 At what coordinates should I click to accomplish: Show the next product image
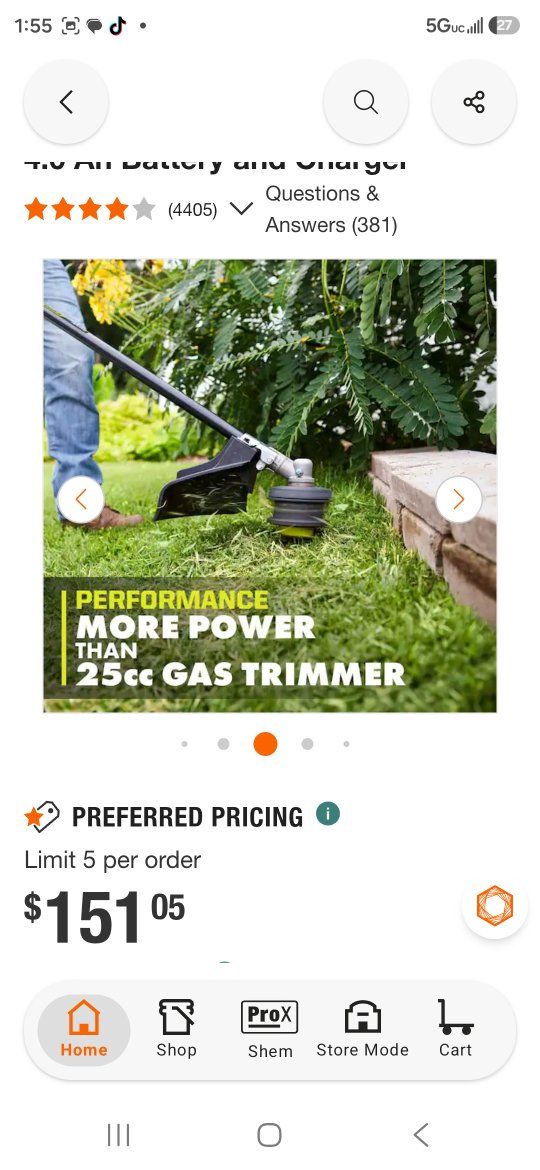click(459, 499)
